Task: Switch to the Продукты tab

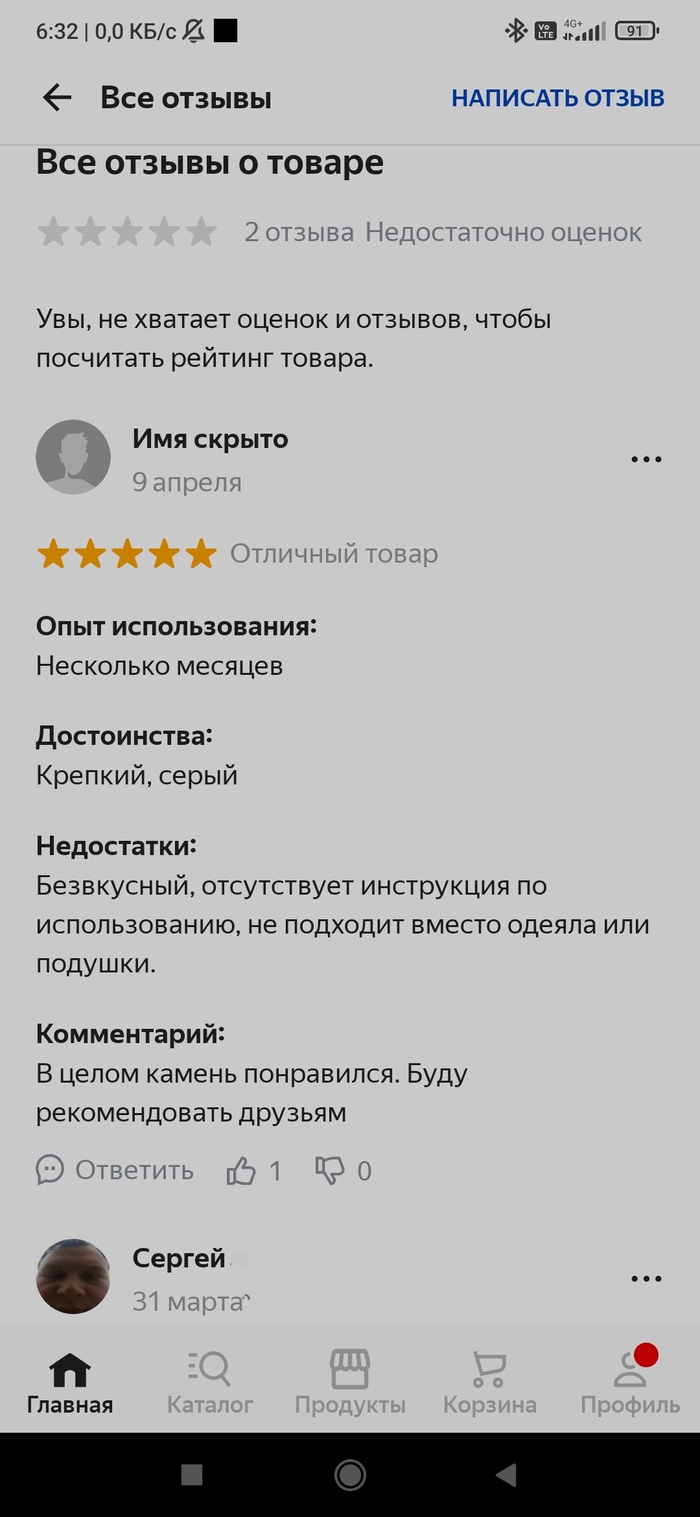Action: coord(350,1383)
